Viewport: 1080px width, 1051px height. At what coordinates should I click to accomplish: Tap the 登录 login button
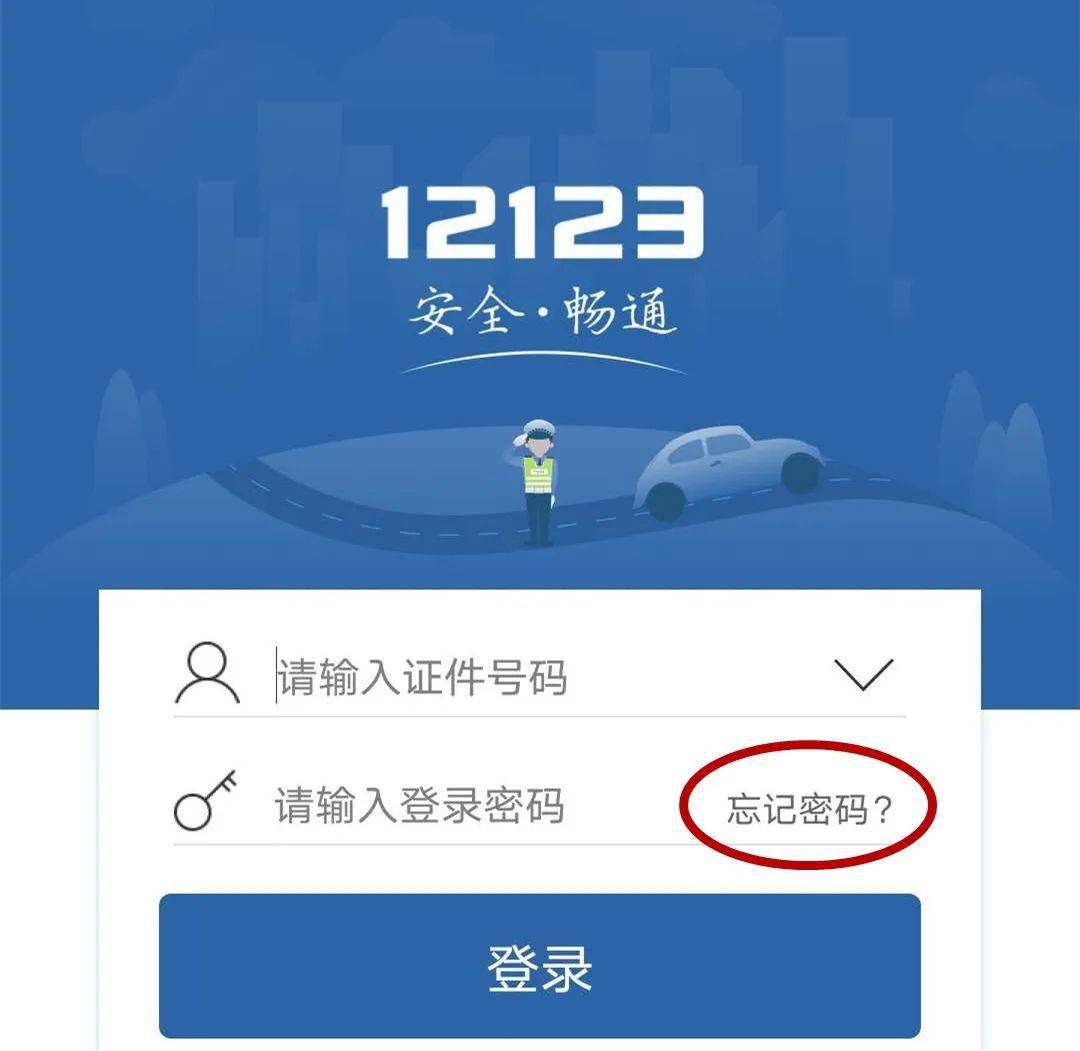539,967
